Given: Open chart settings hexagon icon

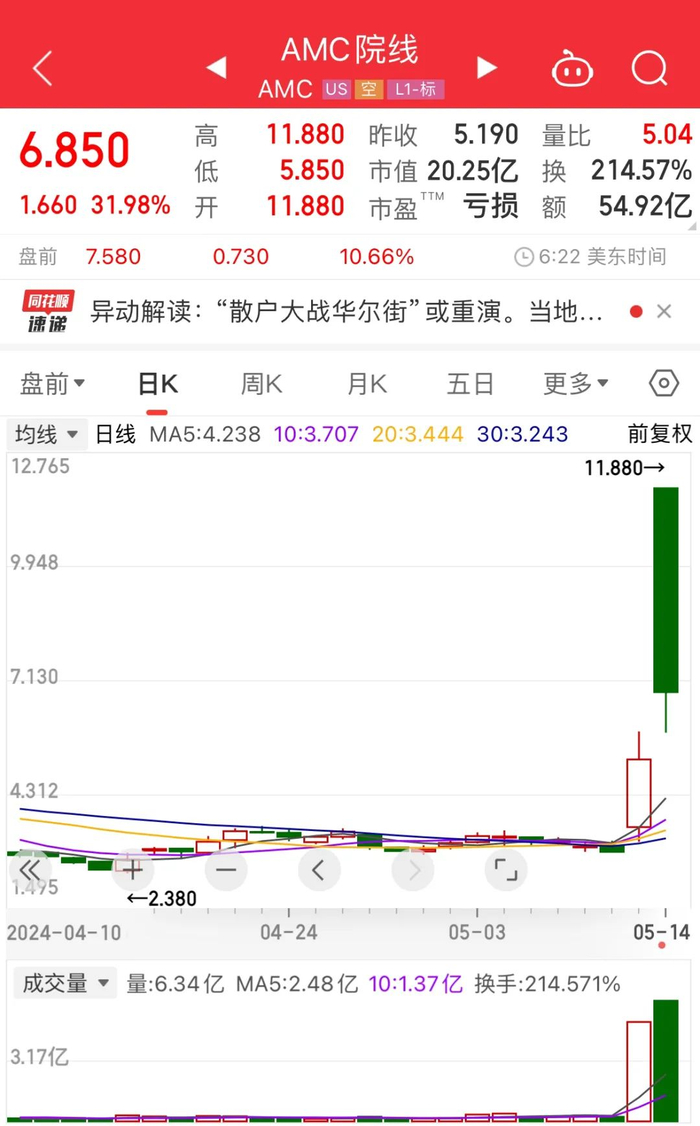Looking at the screenshot, I should (x=664, y=383).
